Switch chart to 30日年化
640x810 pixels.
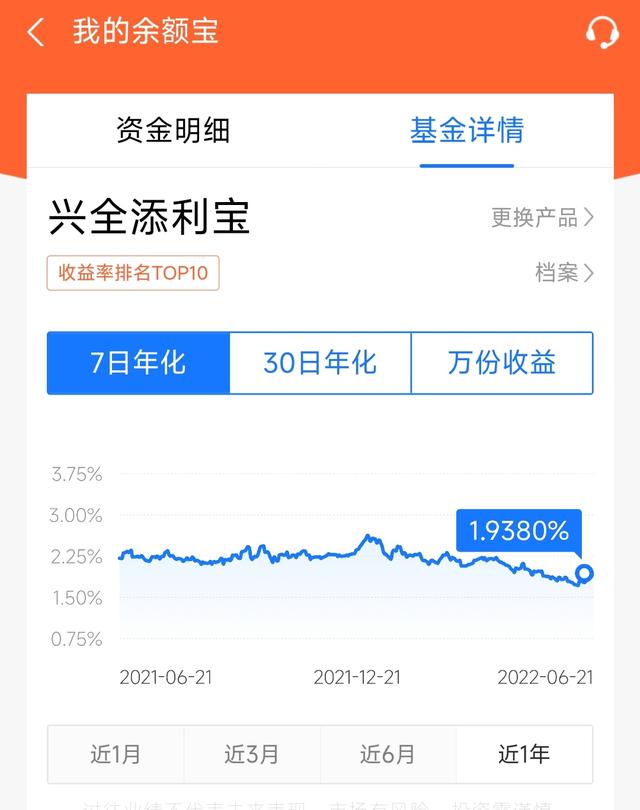coord(320,362)
